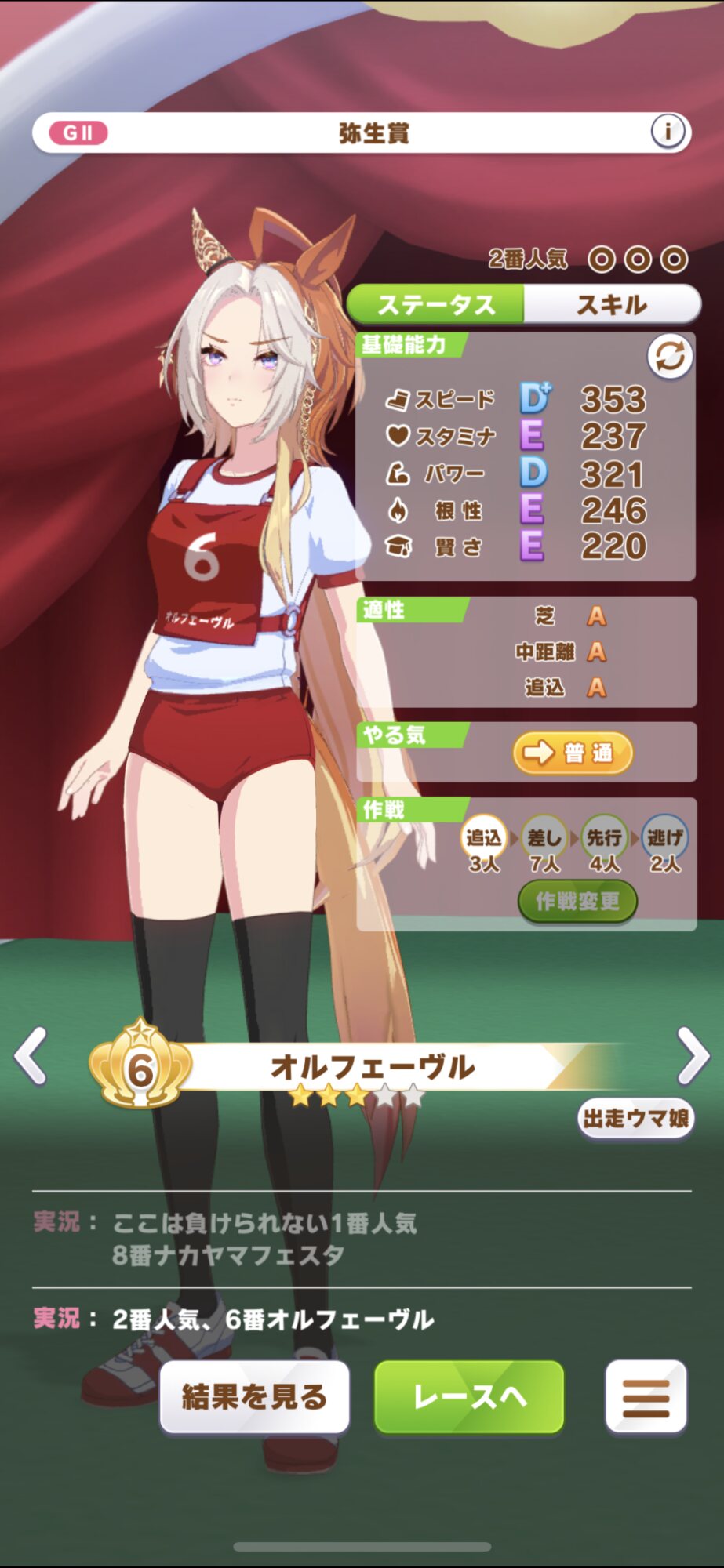Switch to the スキル tab
The width and height of the screenshot is (724, 1568).
(612, 304)
